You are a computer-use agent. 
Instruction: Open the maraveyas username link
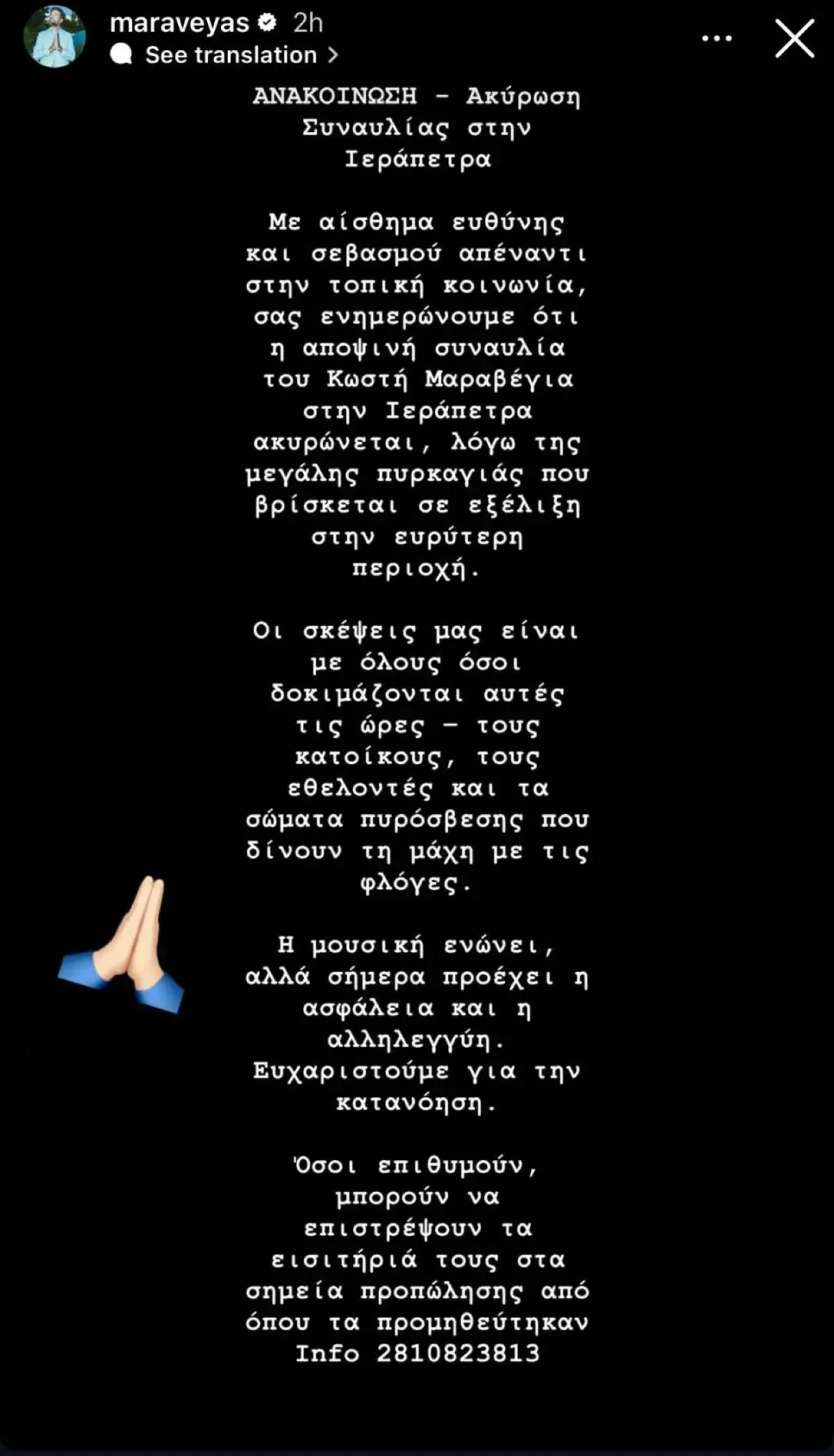click(x=179, y=23)
